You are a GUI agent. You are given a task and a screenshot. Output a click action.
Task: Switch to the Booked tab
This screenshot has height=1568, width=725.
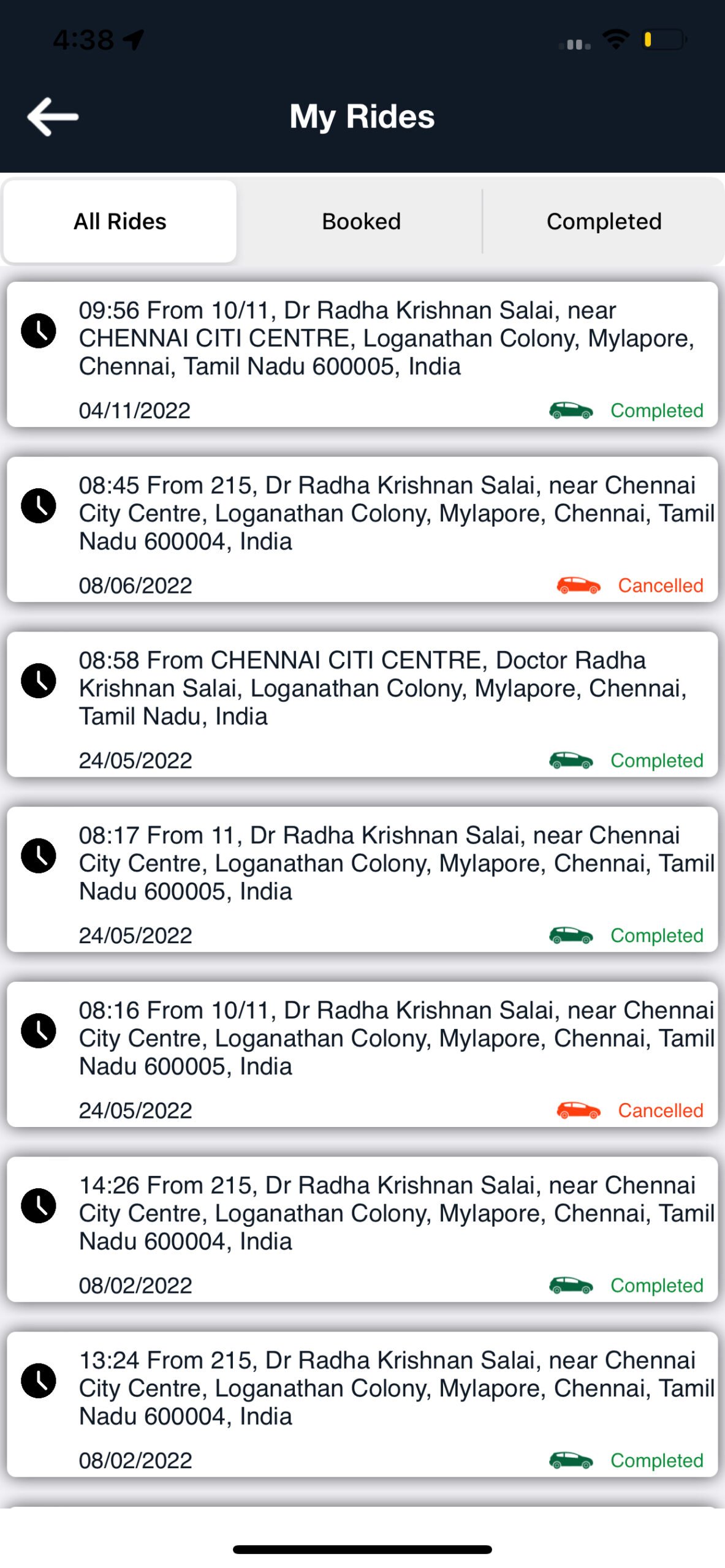[362, 221]
